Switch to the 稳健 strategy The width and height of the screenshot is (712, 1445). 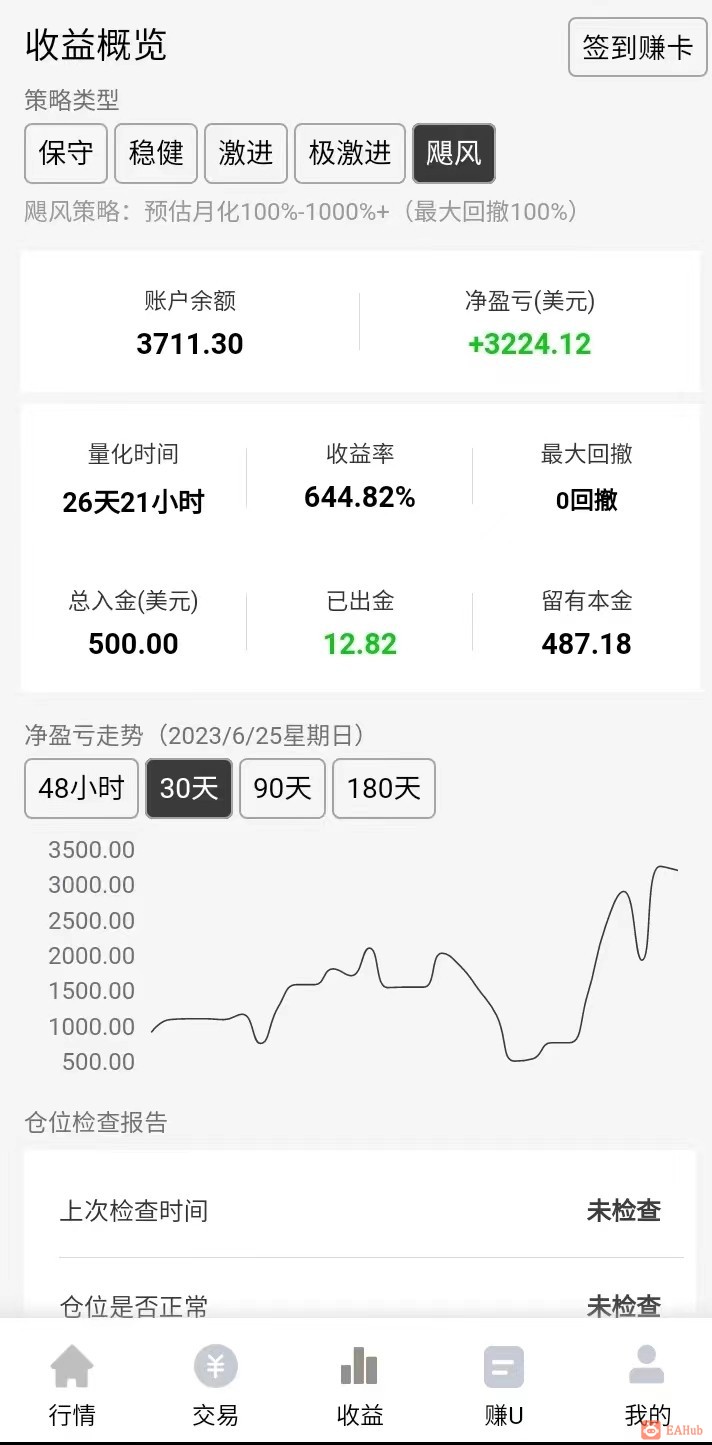click(156, 153)
